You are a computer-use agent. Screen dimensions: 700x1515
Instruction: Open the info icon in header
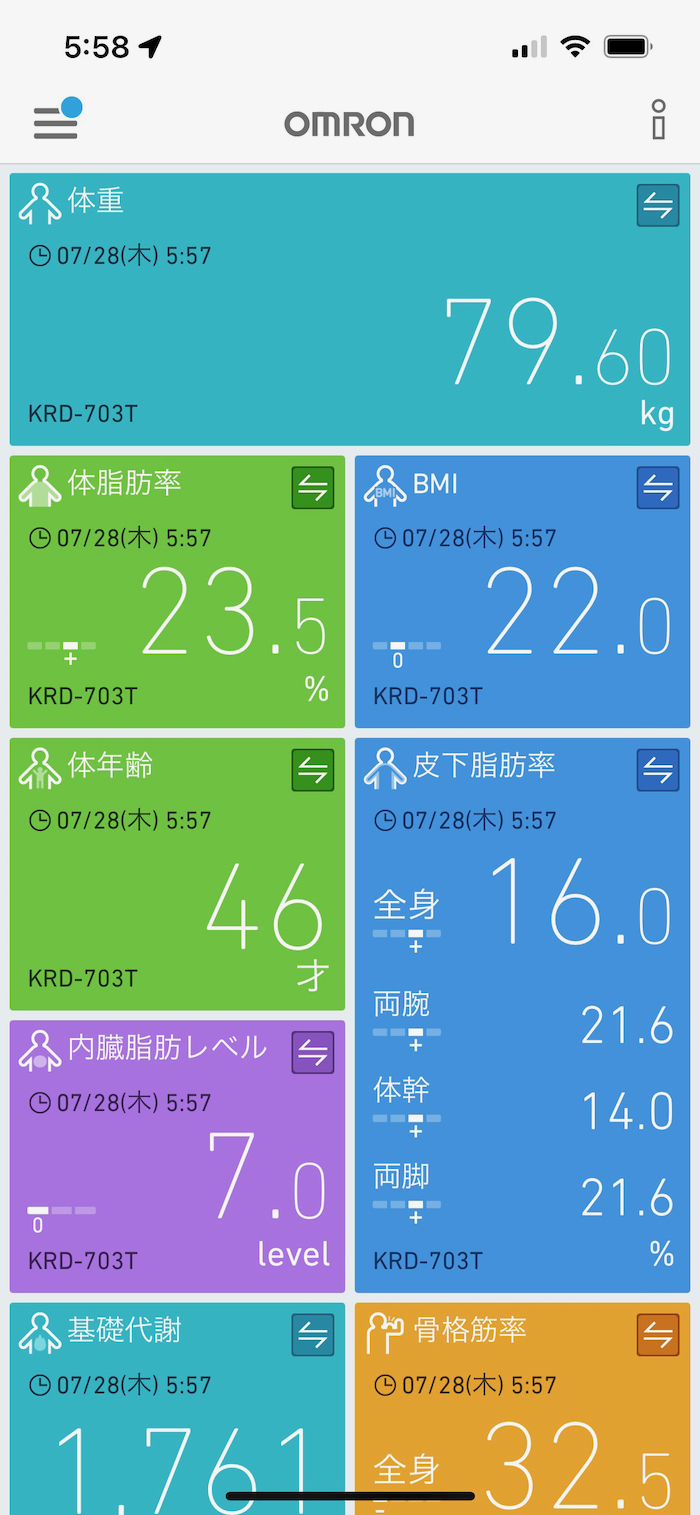tap(657, 120)
